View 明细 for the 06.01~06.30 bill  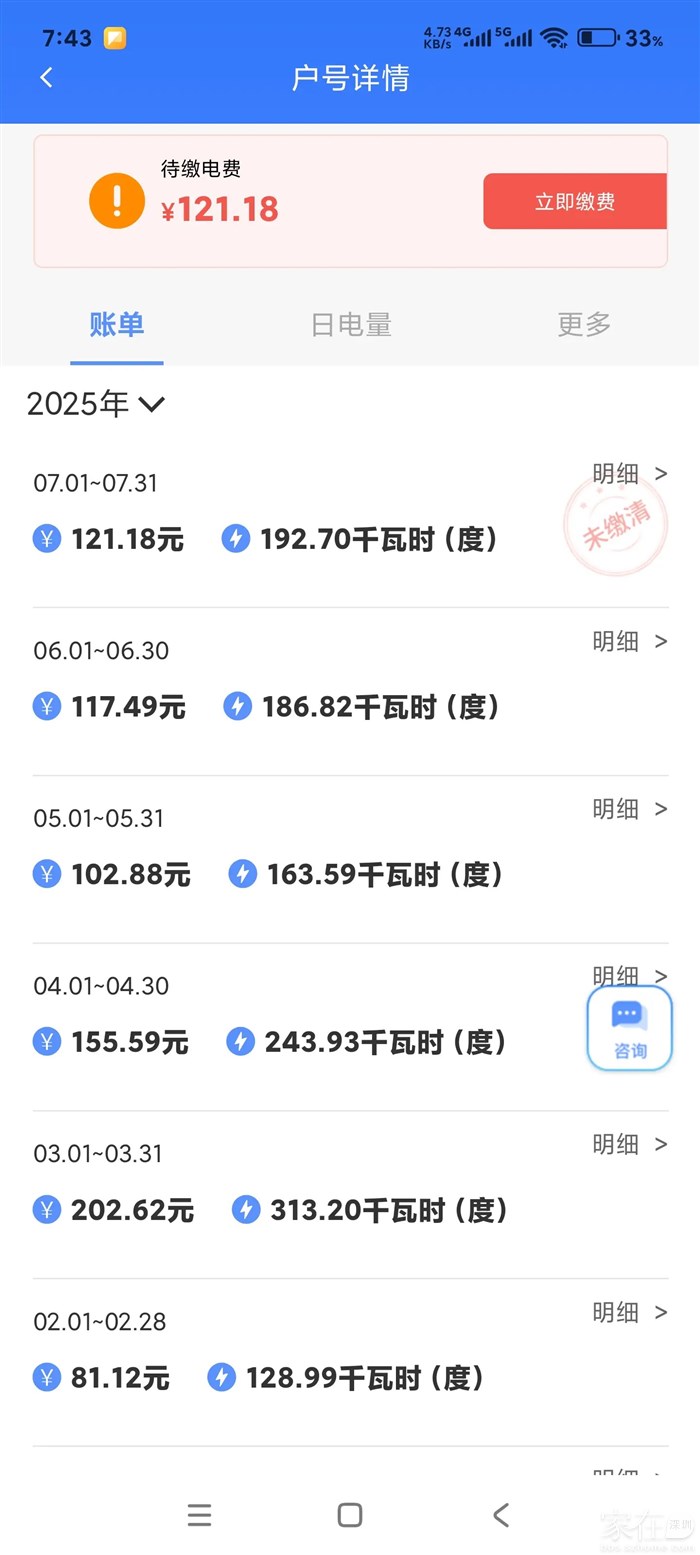point(629,642)
